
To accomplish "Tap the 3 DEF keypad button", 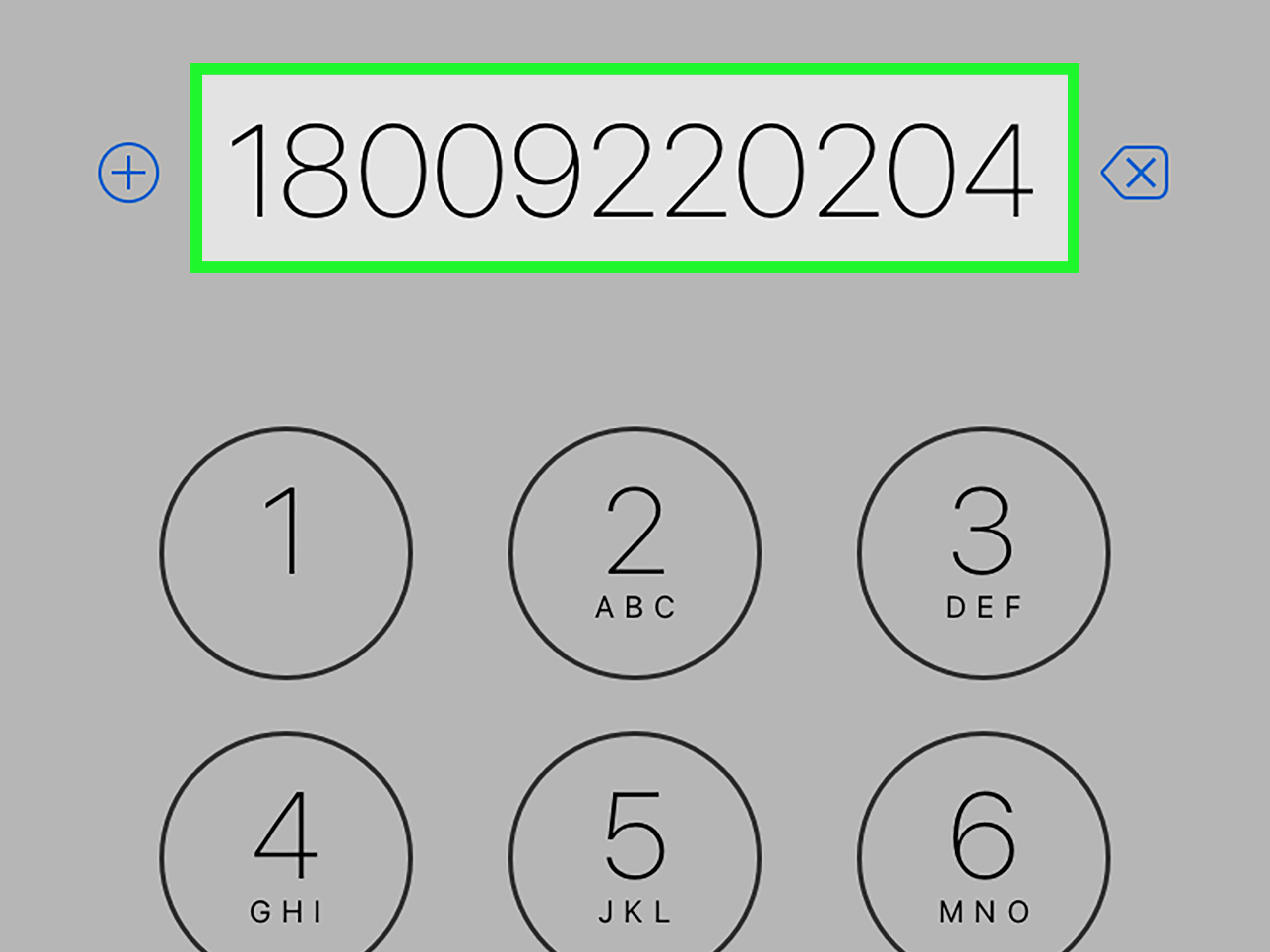I will point(983,553).
